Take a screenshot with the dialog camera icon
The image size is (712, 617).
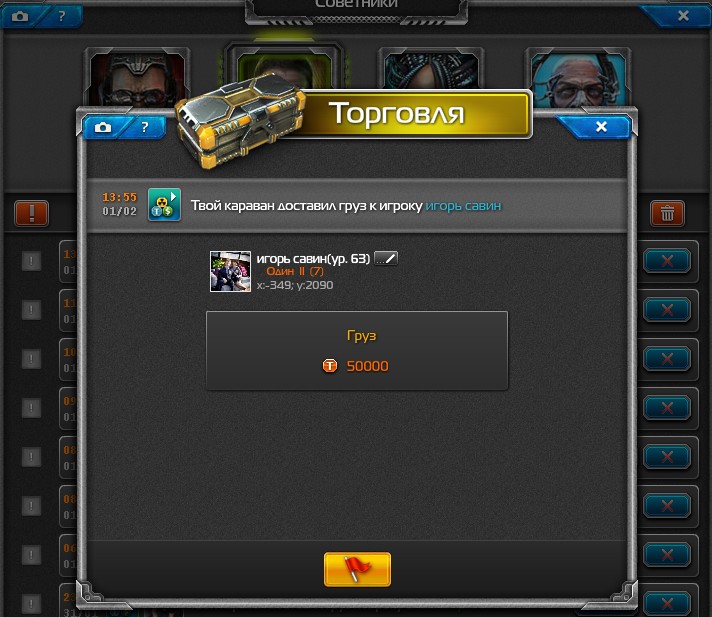tap(102, 127)
